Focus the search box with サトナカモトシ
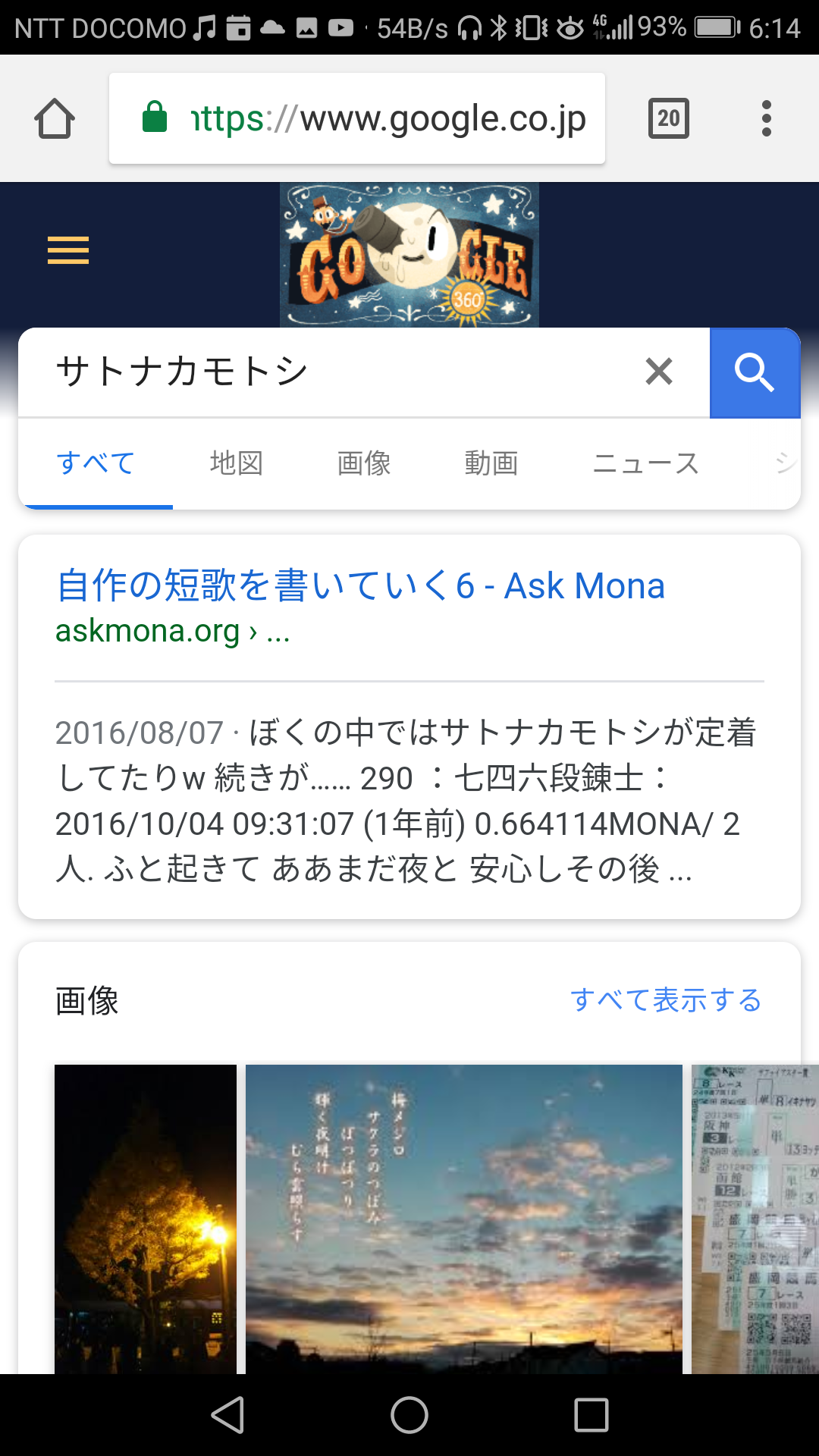819x1456 pixels. pyautogui.click(x=326, y=372)
